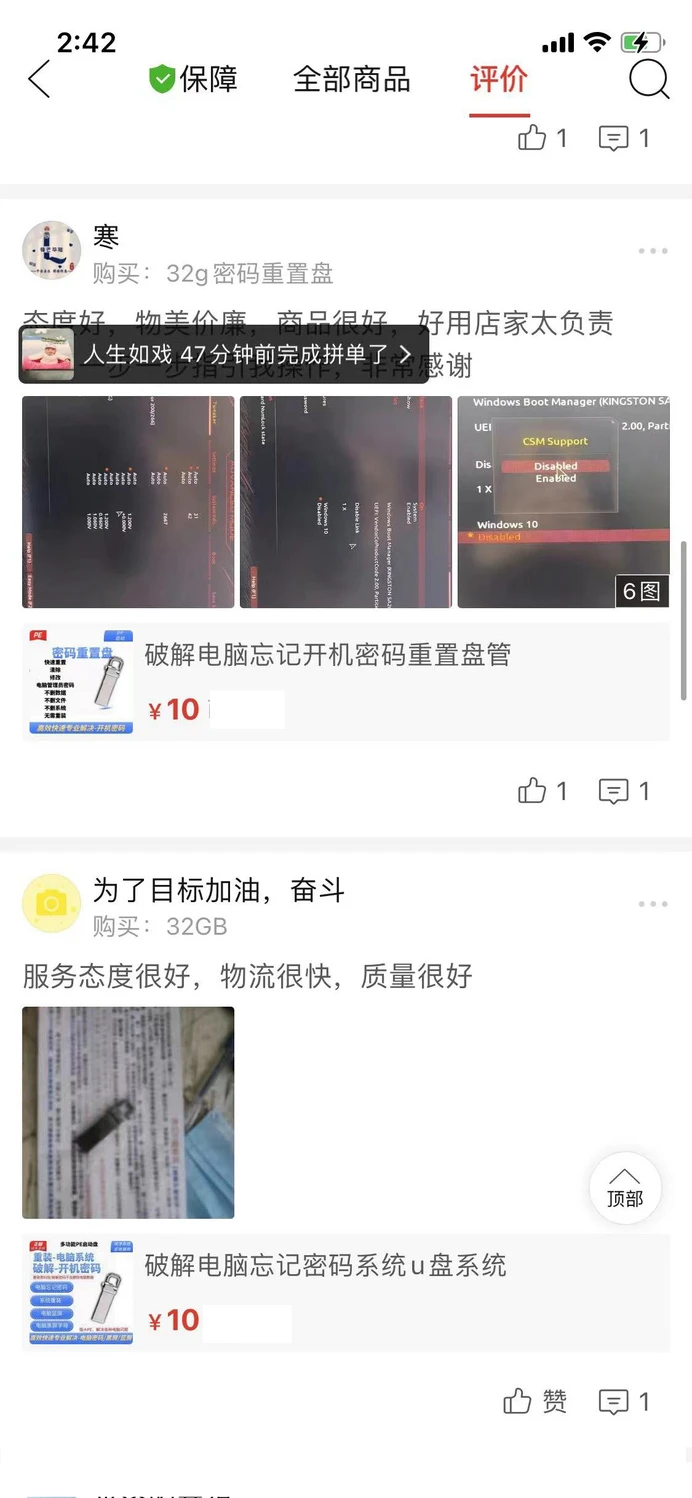
Task: Open the 人生如戏 group-buy notification banner
Action: (223, 354)
